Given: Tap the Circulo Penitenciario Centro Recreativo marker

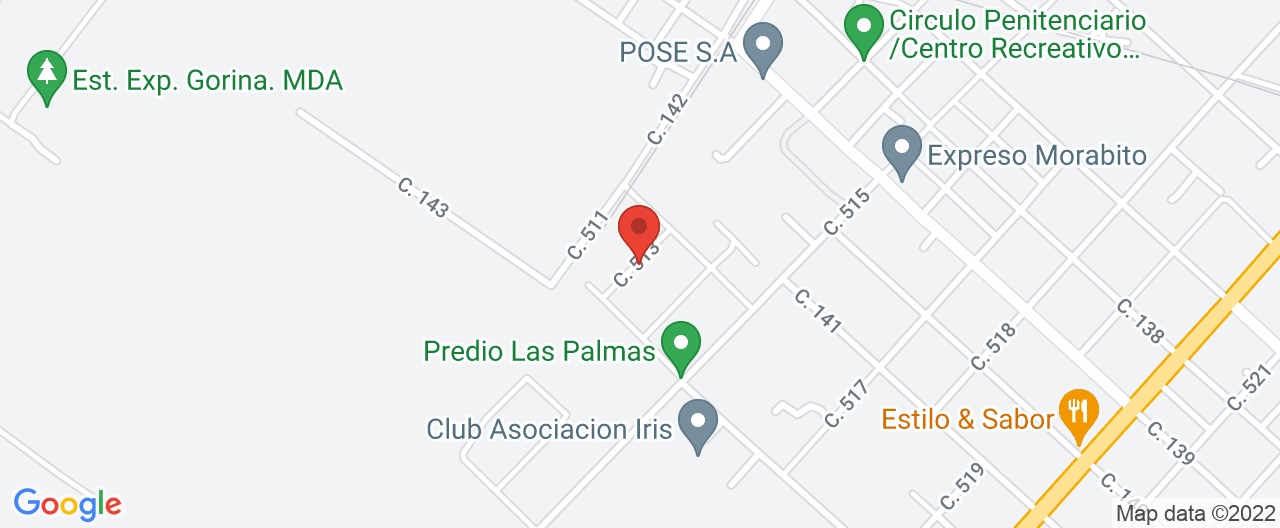Looking at the screenshot, I should tap(864, 27).
